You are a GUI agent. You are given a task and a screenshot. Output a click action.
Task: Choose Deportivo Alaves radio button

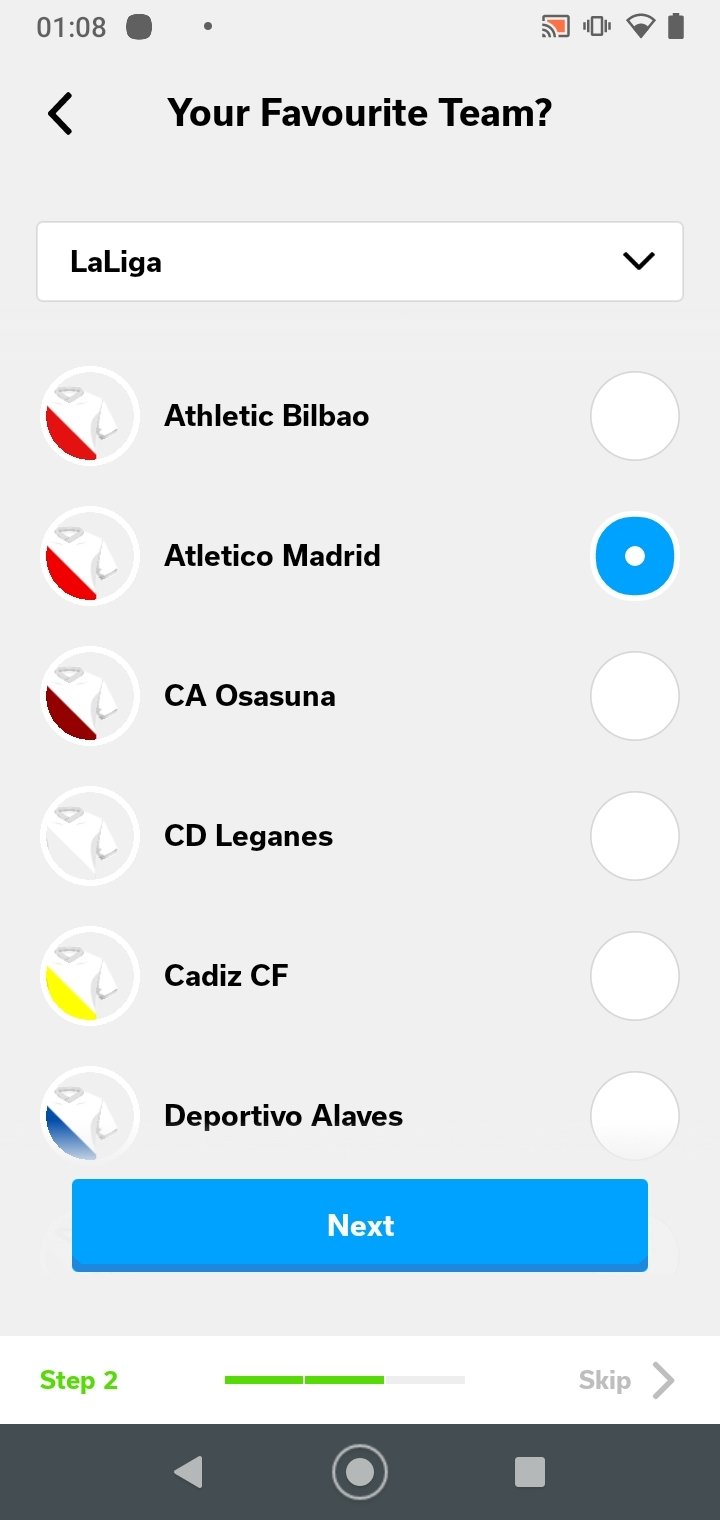click(x=635, y=1116)
